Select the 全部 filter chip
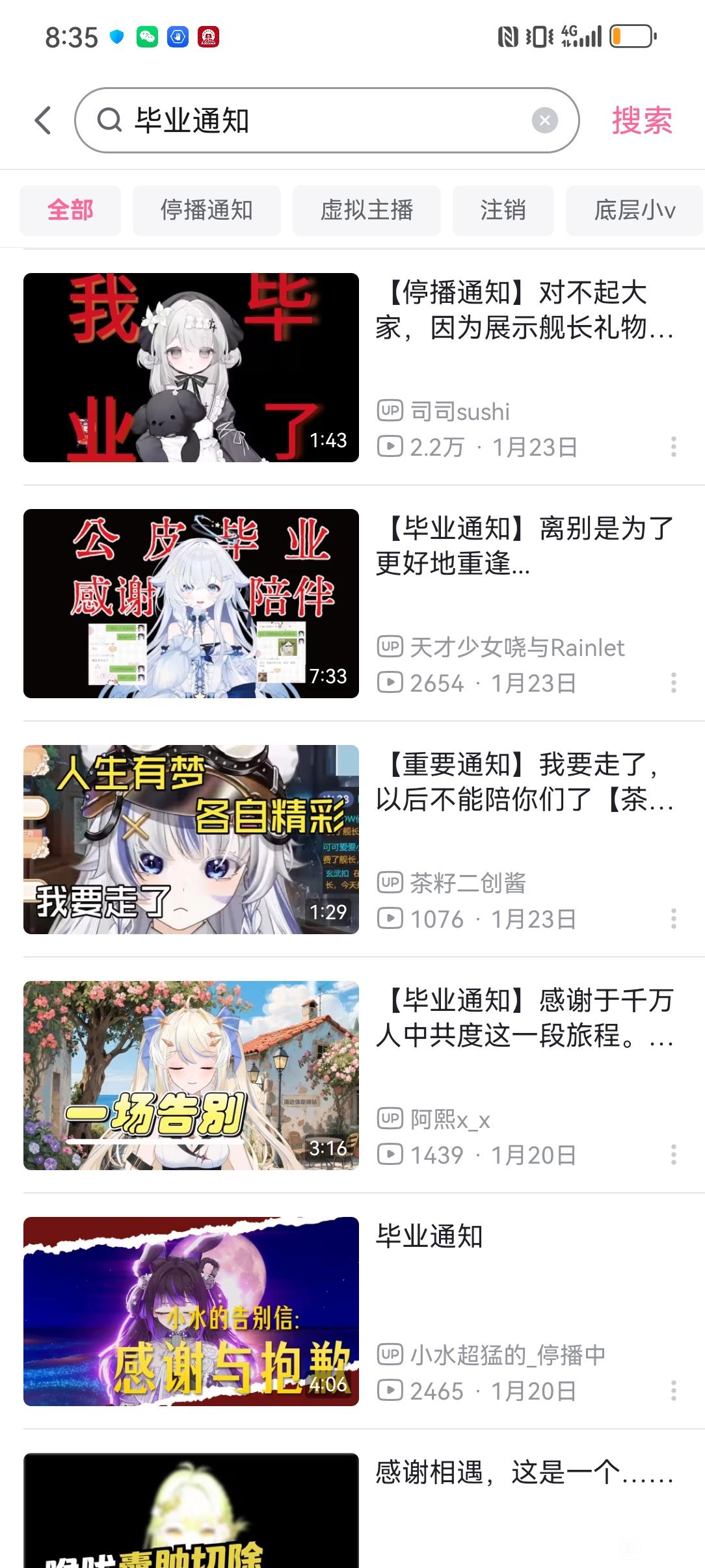 click(x=70, y=210)
